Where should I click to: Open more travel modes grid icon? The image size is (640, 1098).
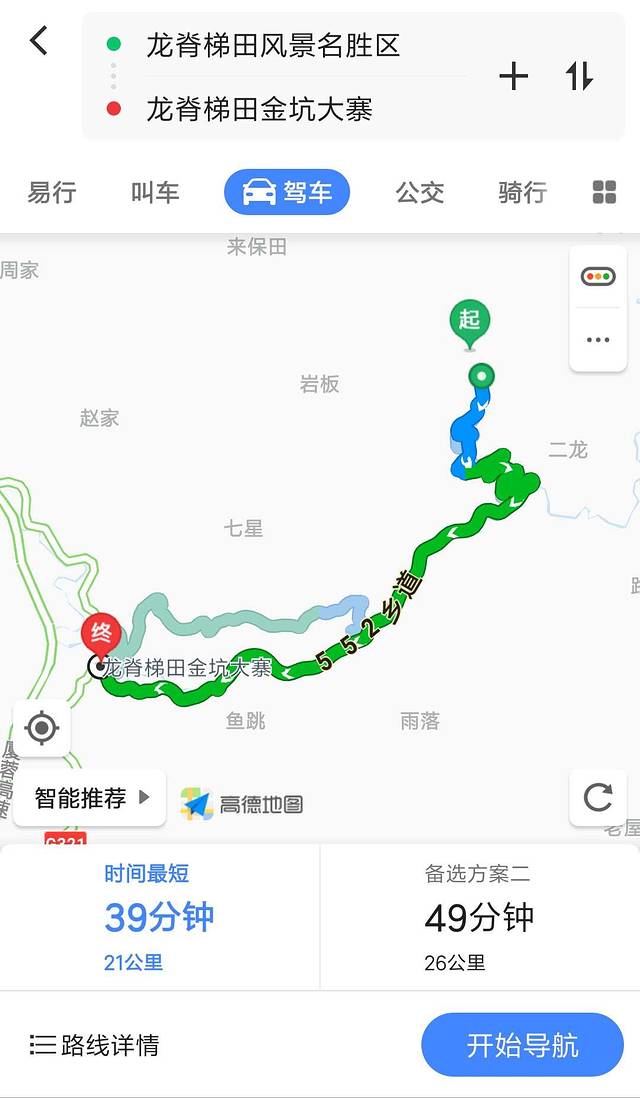pos(604,192)
